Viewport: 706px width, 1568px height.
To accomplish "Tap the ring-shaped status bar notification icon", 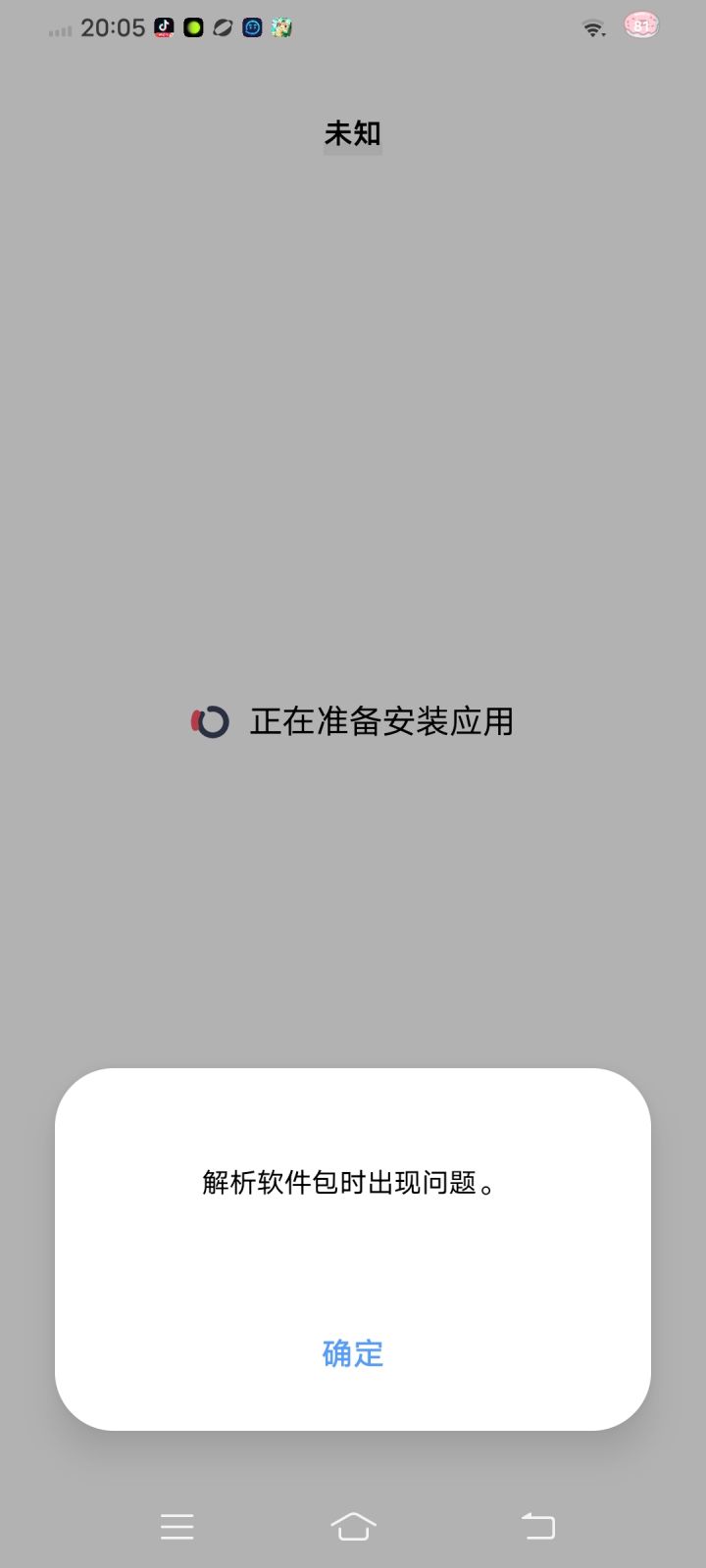I will tap(222, 27).
